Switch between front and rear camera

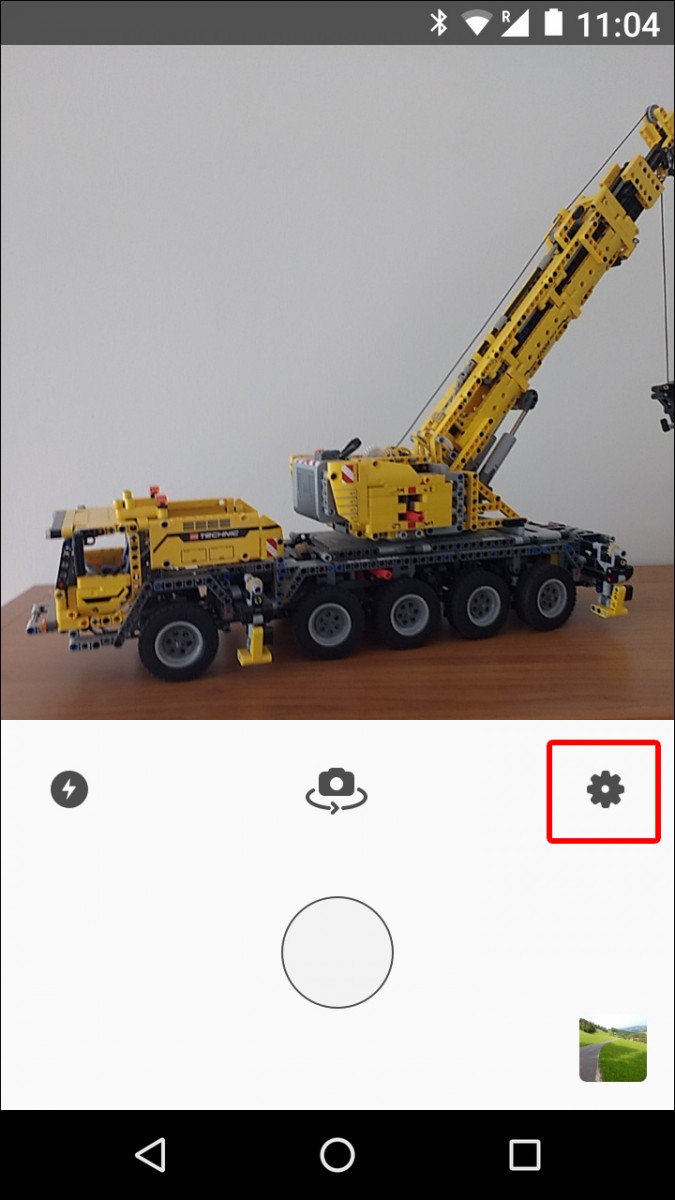tap(337, 790)
